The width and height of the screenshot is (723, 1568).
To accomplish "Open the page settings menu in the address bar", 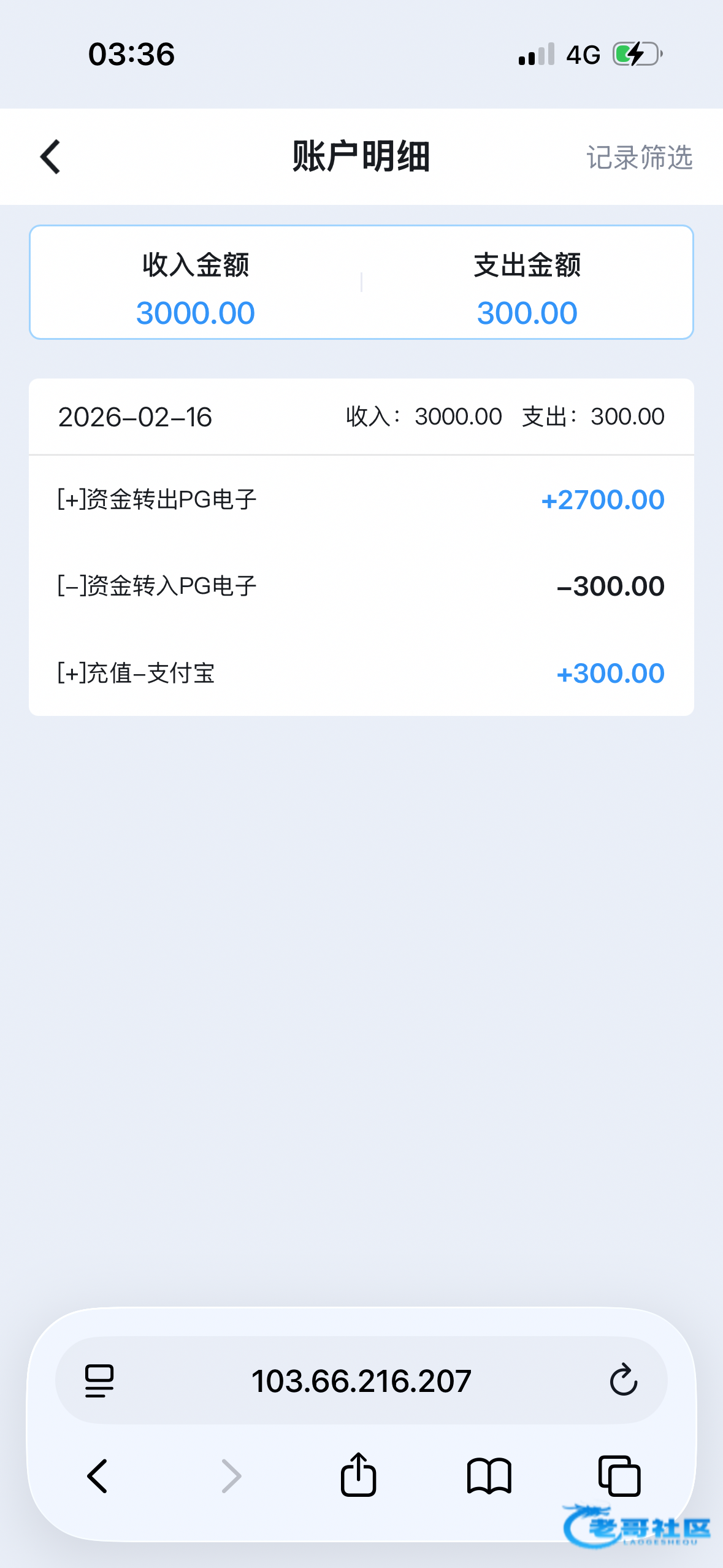I will tap(99, 1381).
